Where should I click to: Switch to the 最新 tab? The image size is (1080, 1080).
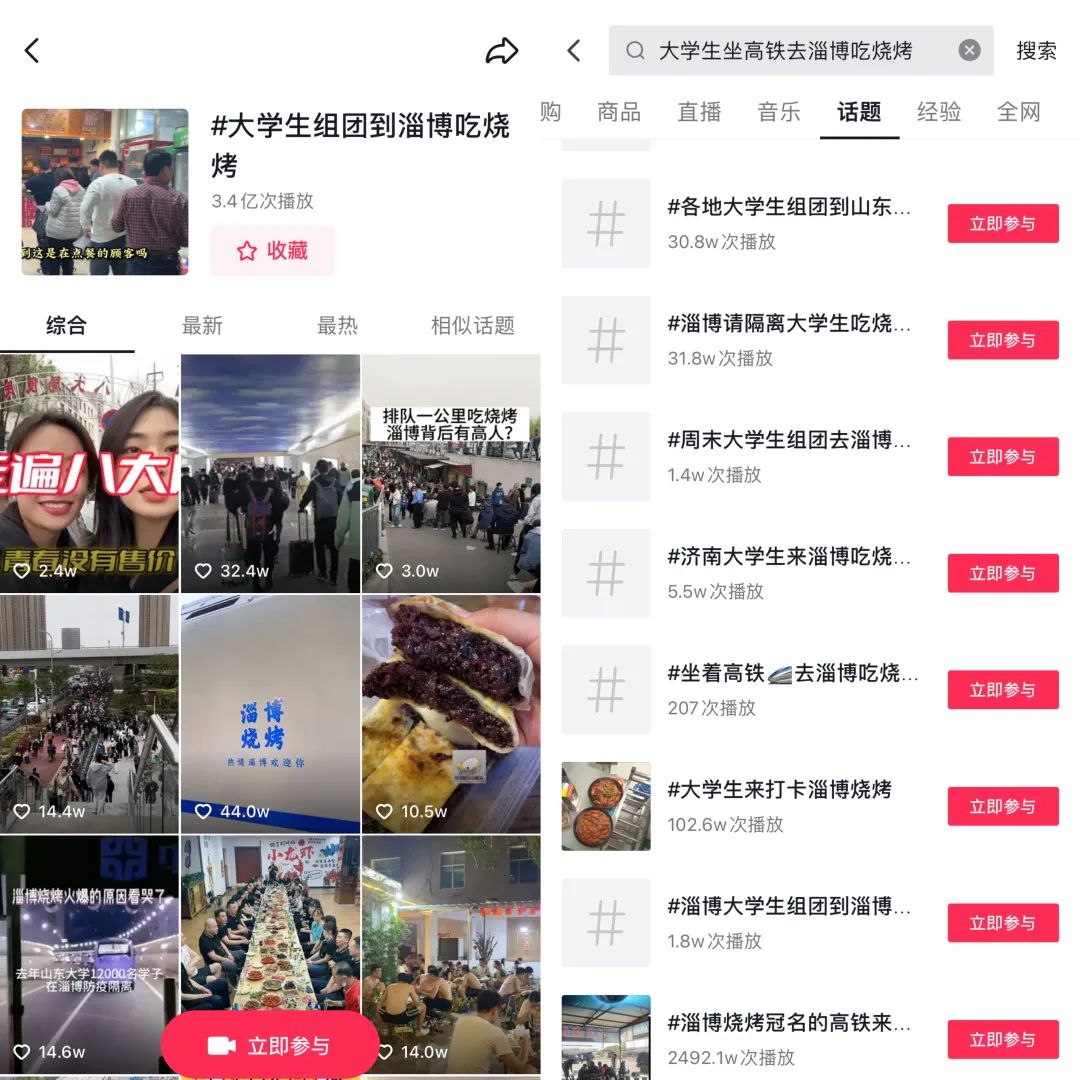[202, 326]
